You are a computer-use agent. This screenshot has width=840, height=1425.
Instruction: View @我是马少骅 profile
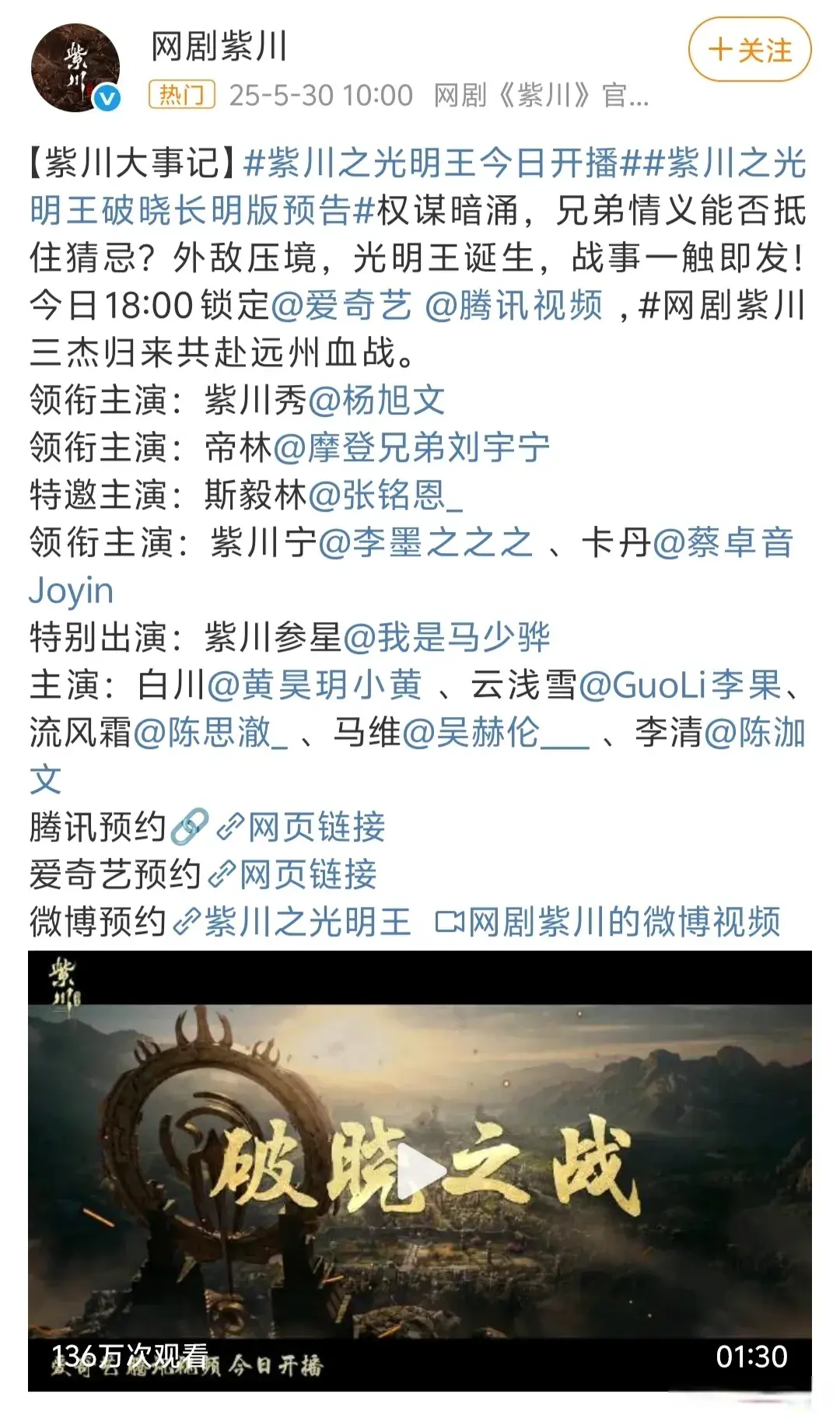(x=446, y=638)
